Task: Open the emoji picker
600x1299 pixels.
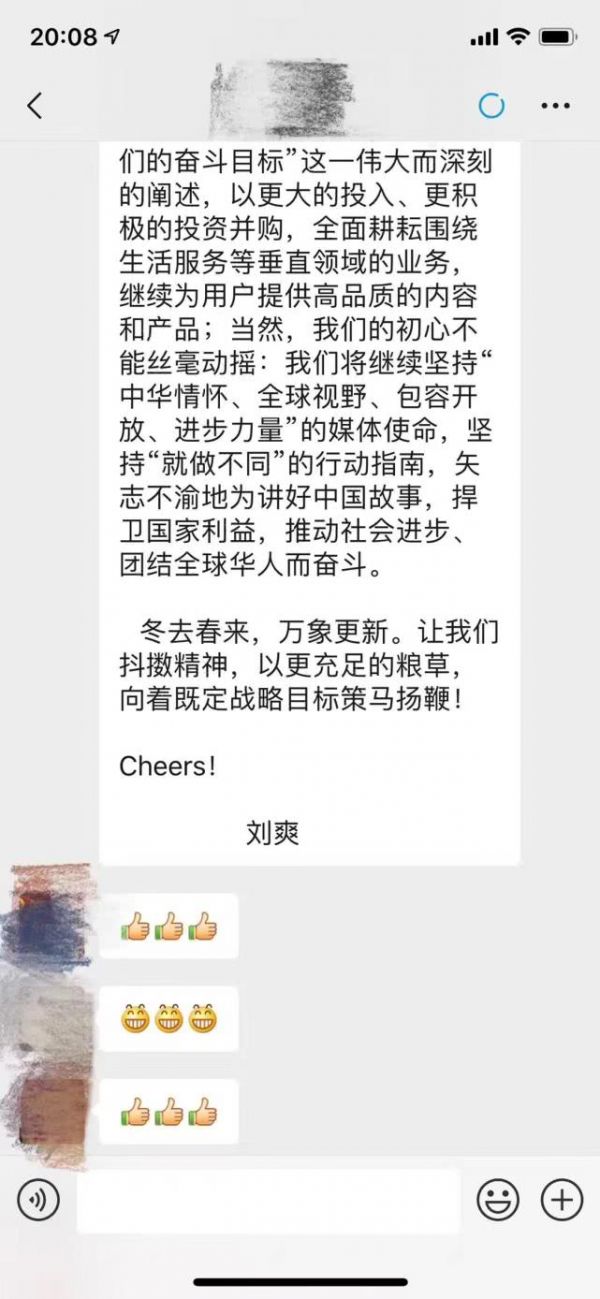Action: (497, 1200)
